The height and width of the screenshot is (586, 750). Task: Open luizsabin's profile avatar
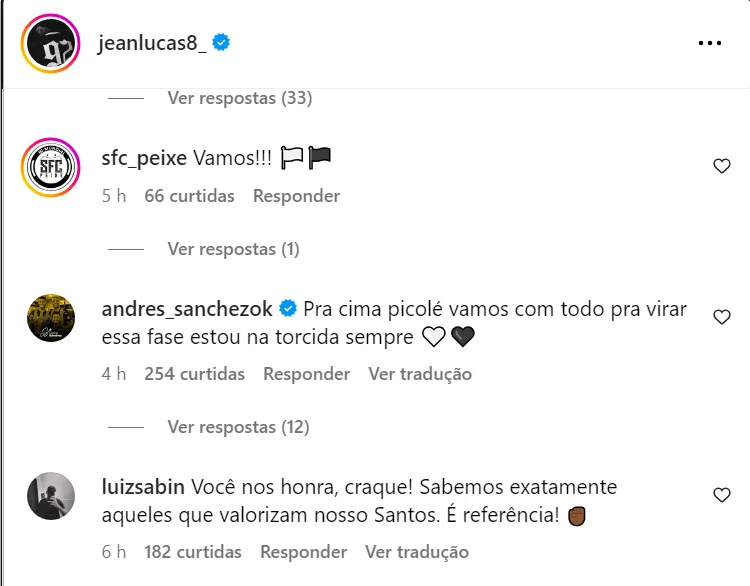pyautogui.click(x=50, y=496)
